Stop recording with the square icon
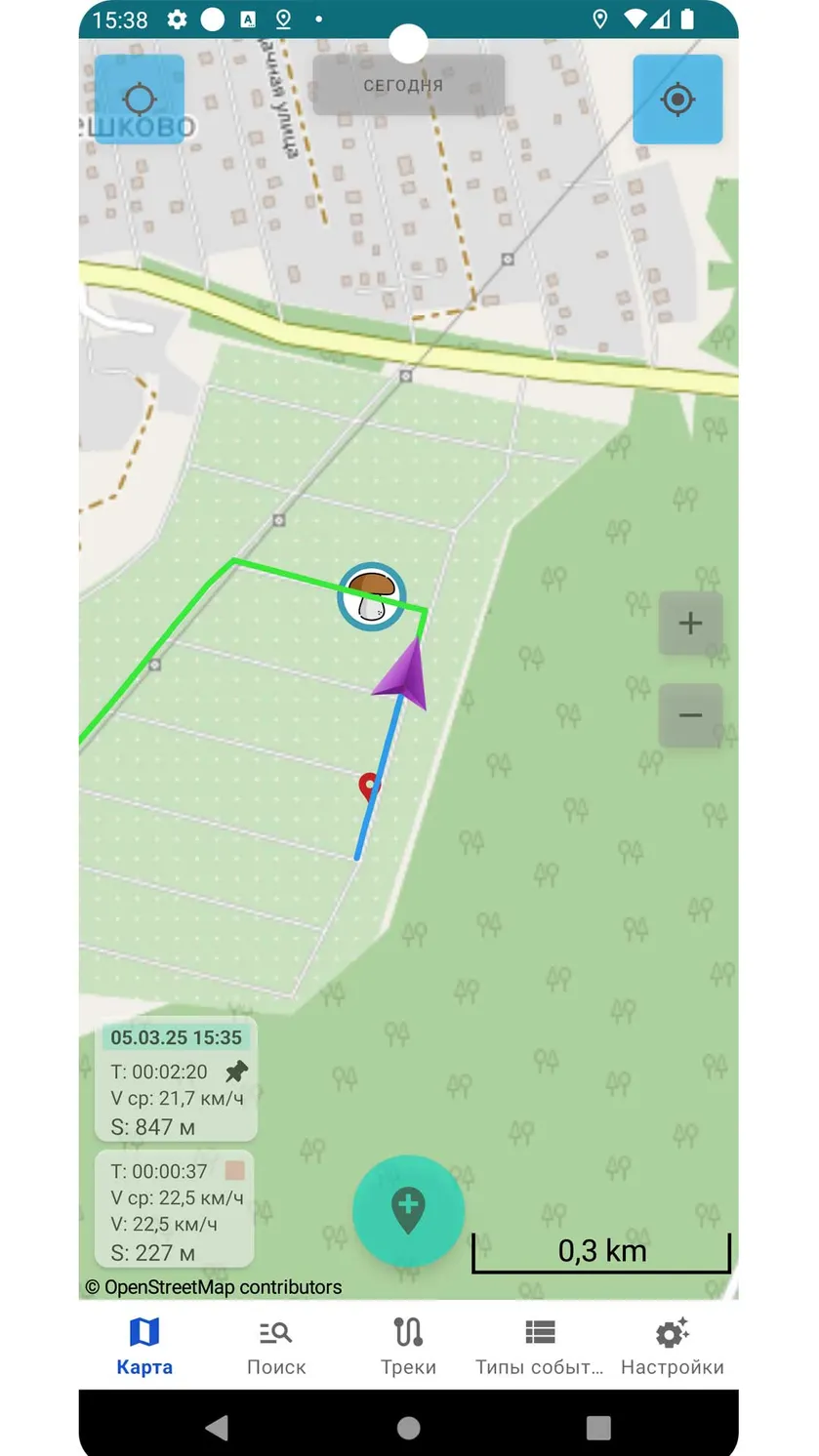The image size is (819, 1456). (x=234, y=1170)
